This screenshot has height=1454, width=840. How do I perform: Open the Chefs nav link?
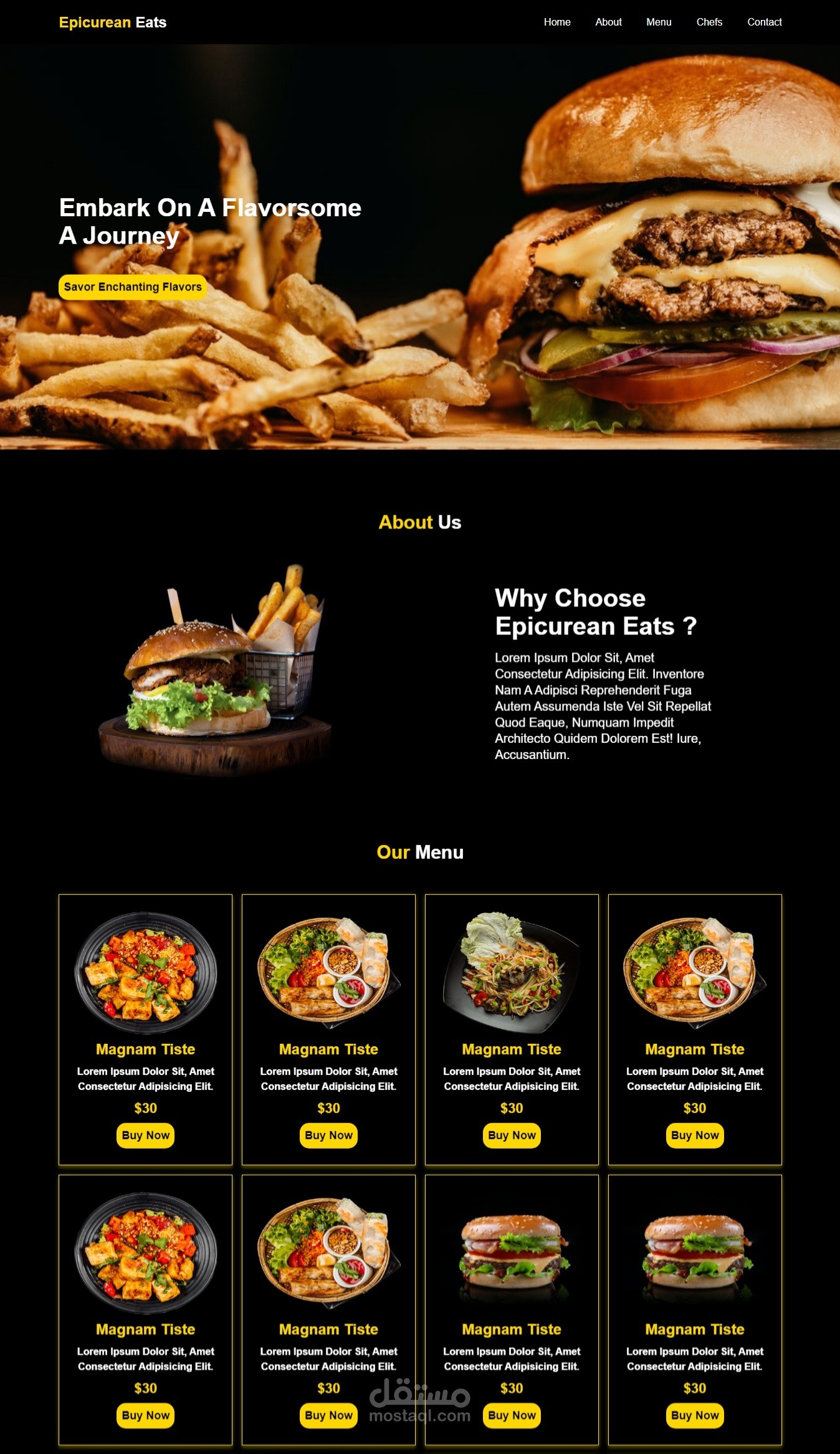(709, 22)
